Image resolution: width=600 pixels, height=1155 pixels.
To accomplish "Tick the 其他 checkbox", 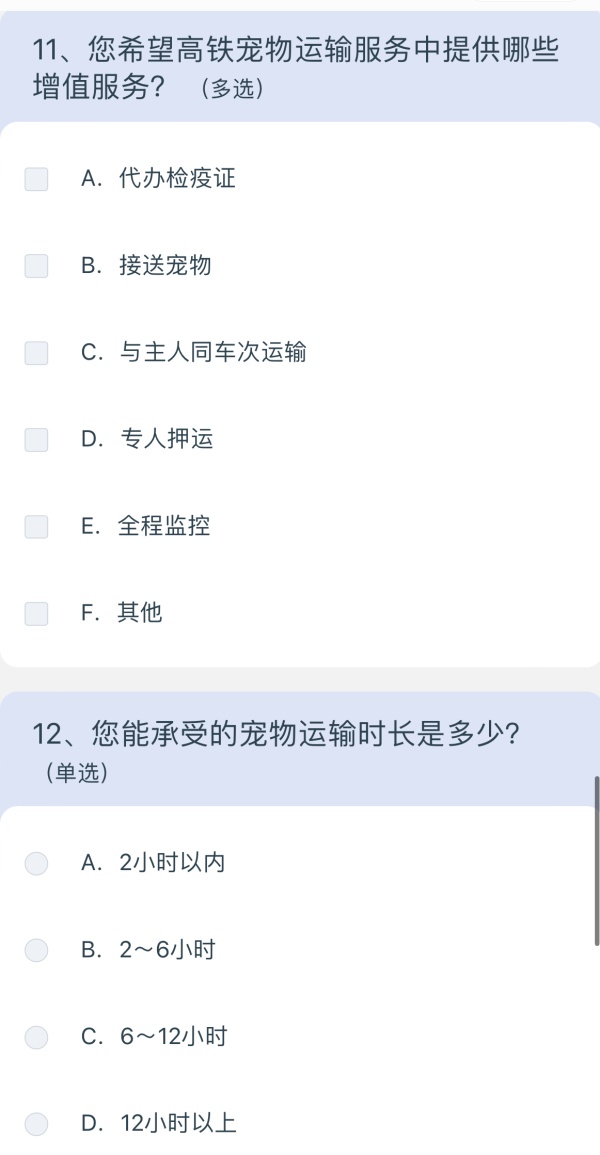I will point(37,613).
